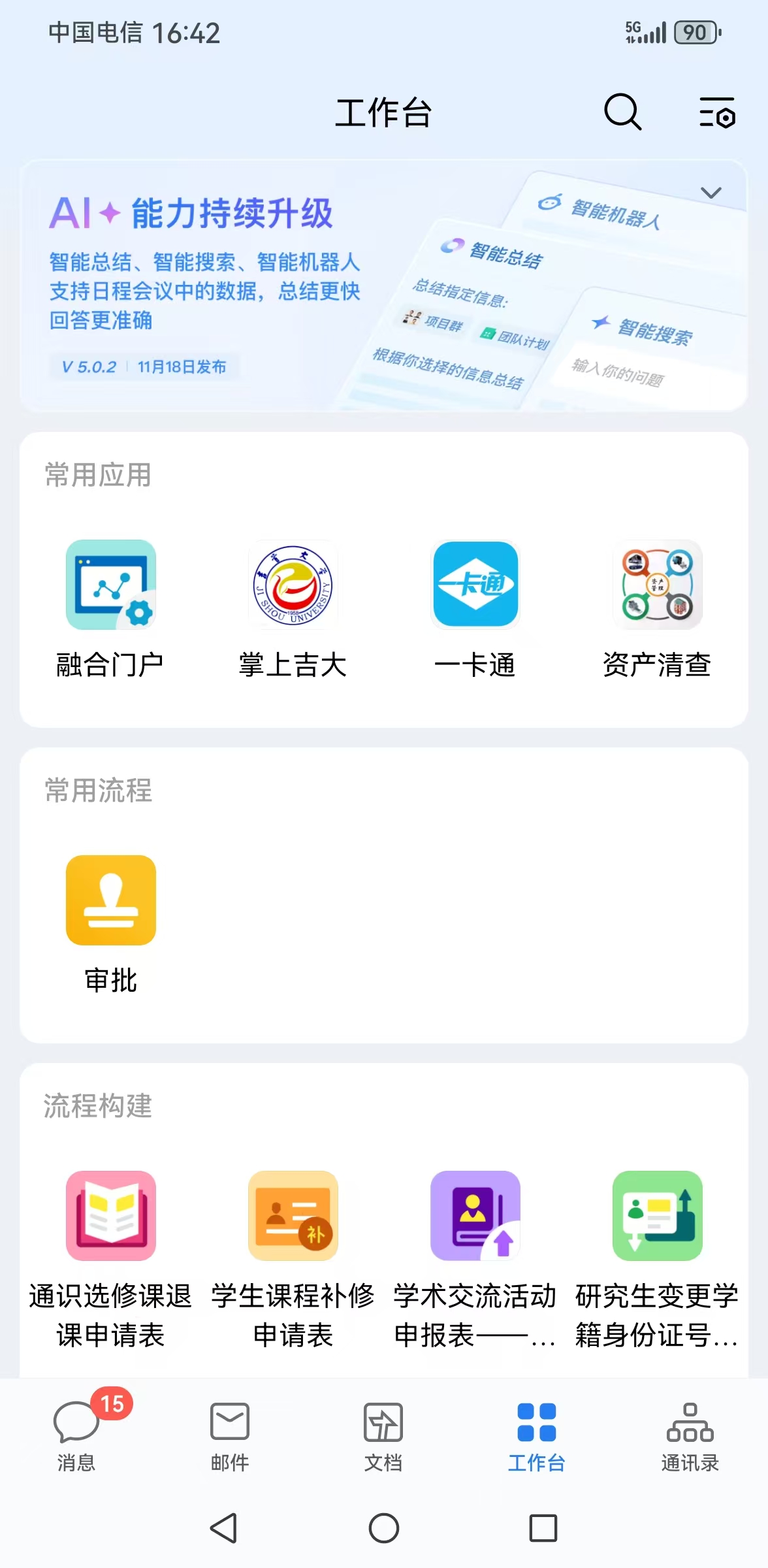Open the search icon in the header

(x=622, y=112)
